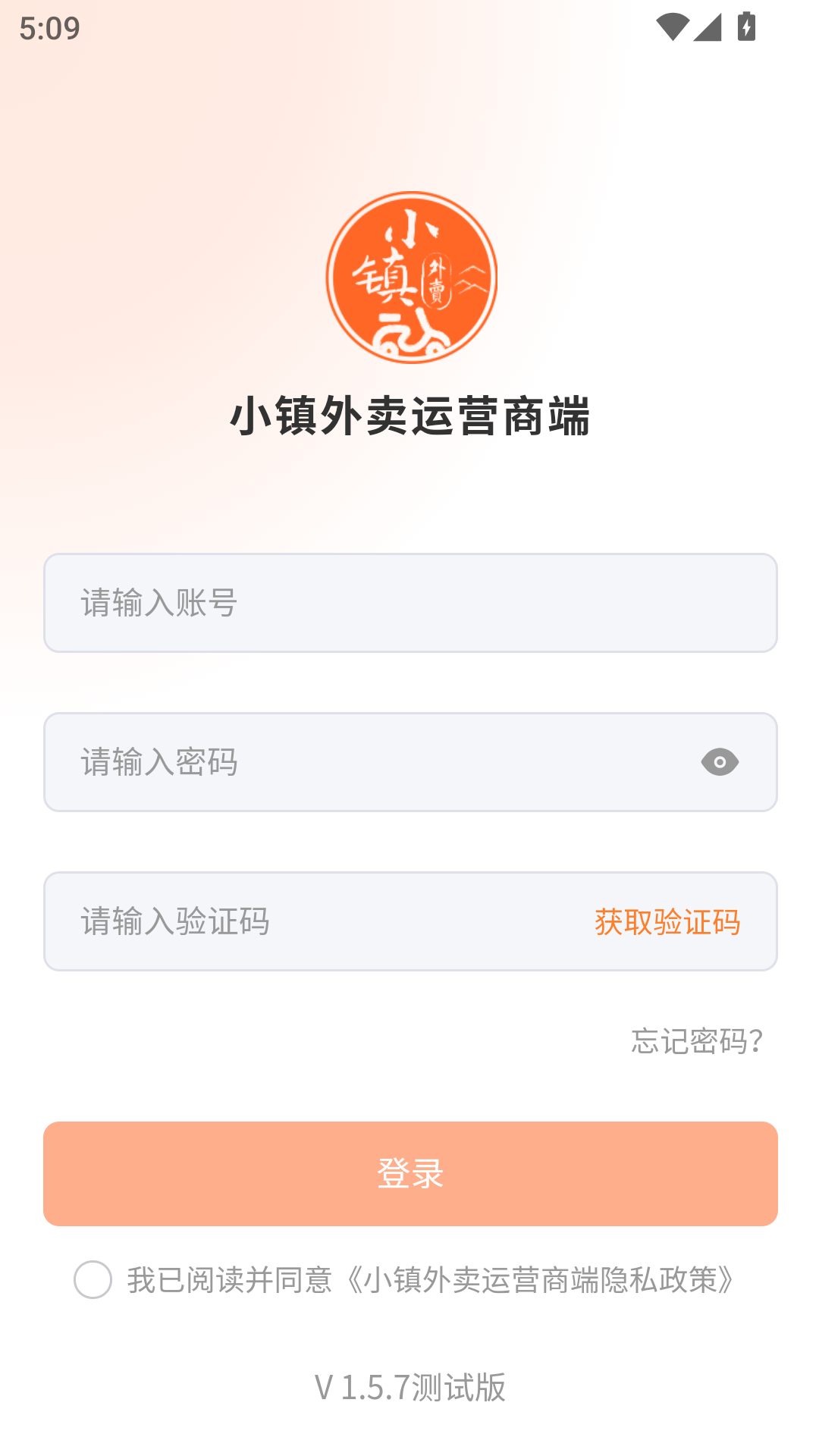Click the 请输入账号 account input field
The height and width of the screenshot is (1456, 819).
tap(303, 603)
